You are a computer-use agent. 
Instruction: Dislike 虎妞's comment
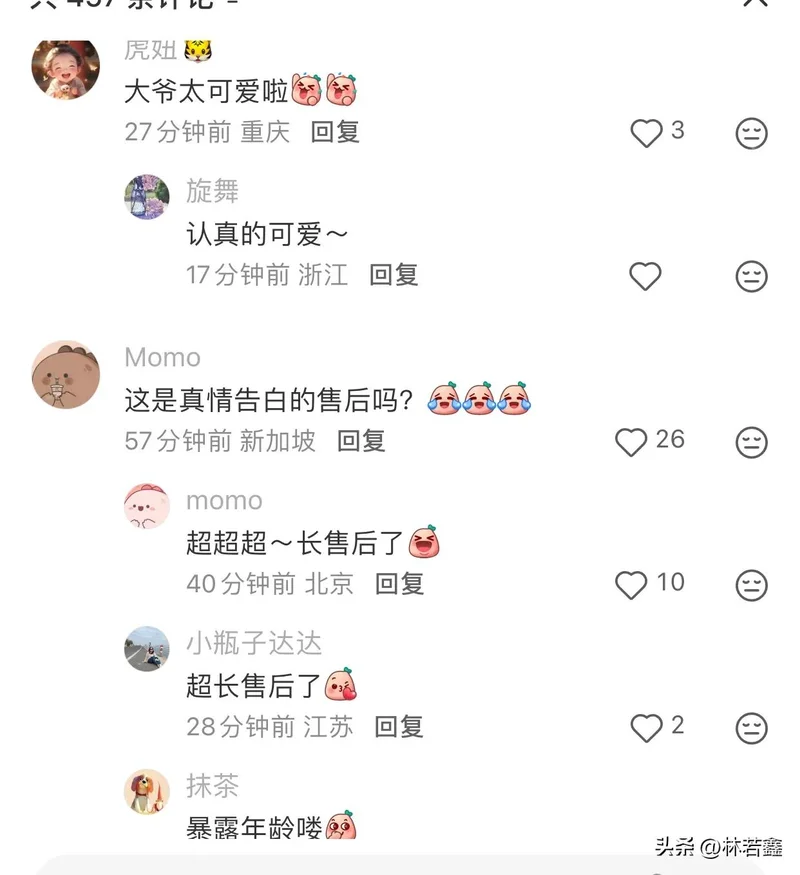(x=751, y=133)
